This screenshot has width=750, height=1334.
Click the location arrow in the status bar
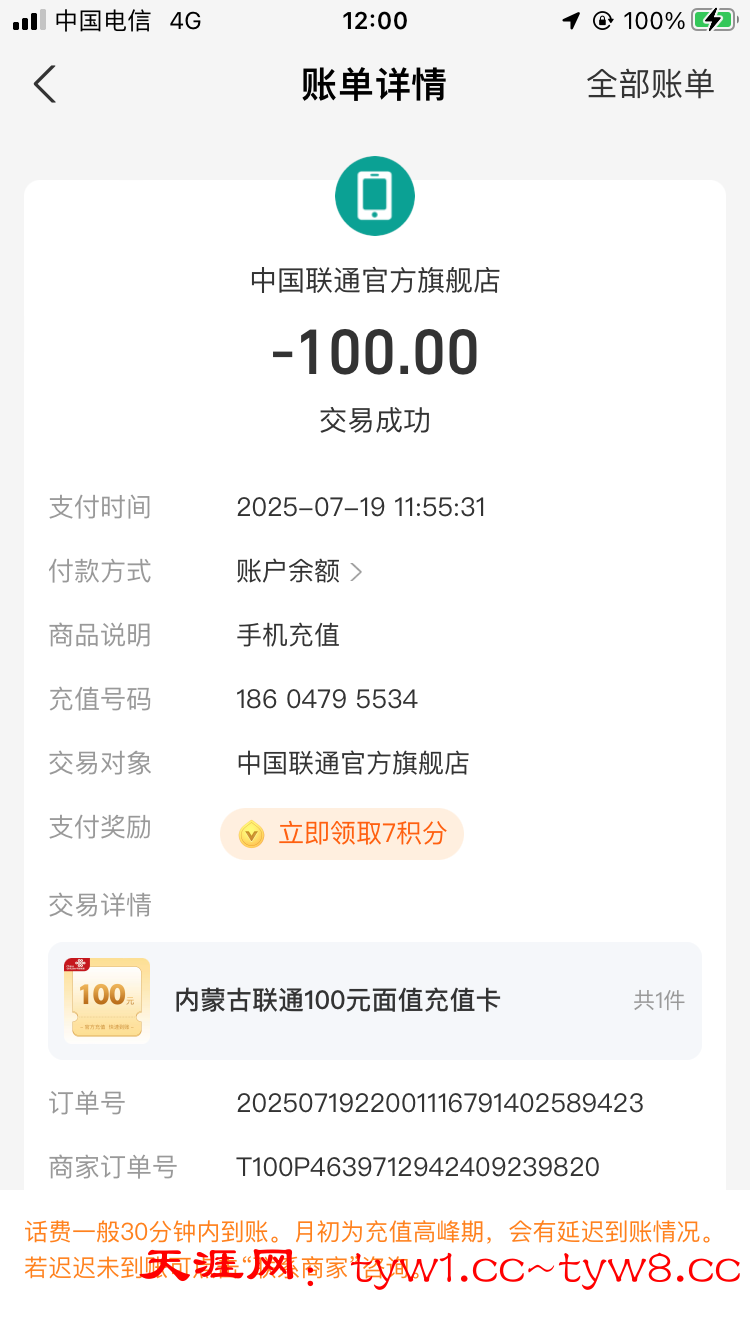pyautogui.click(x=570, y=20)
